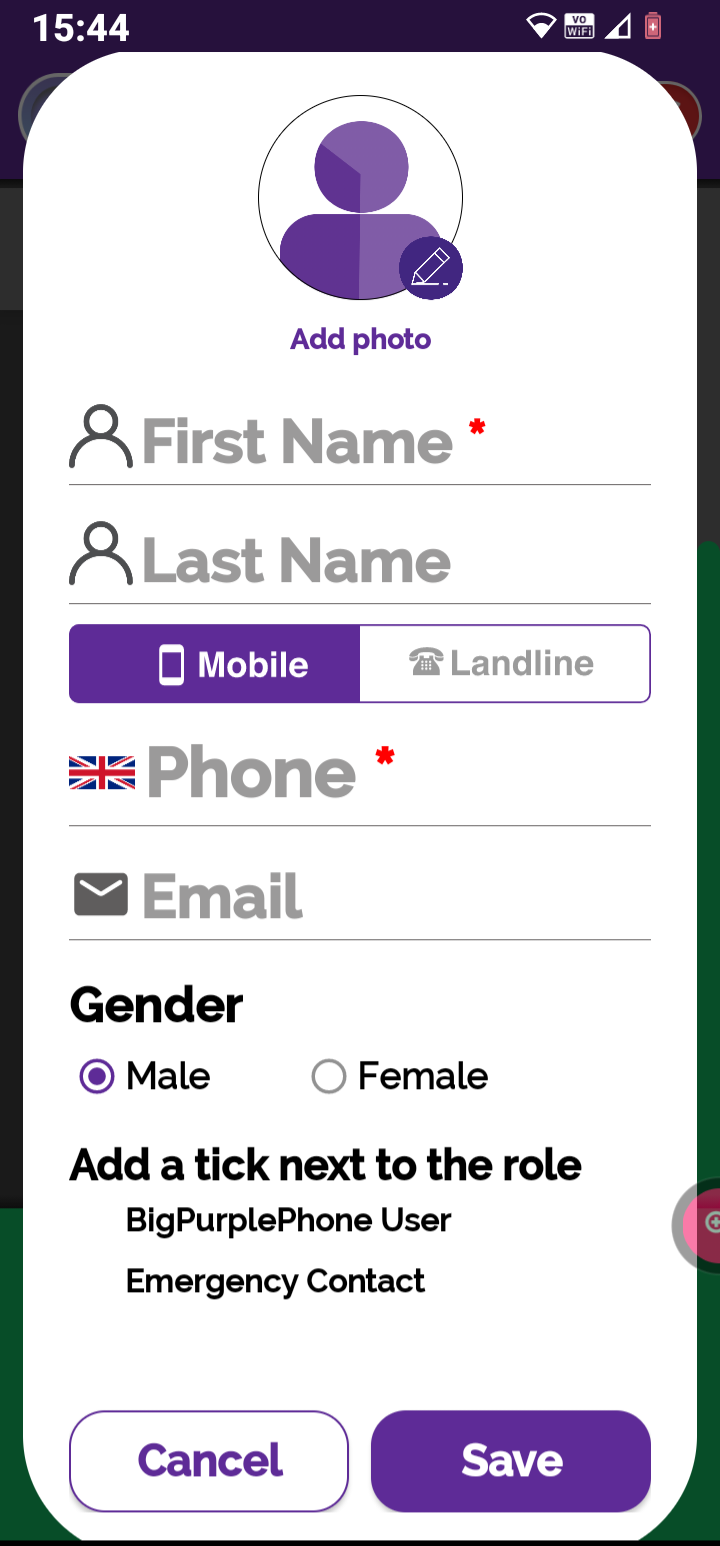The width and height of the screenshot is (720, 1546).
Task: Focus the First Name field
Action: [360, 441]
